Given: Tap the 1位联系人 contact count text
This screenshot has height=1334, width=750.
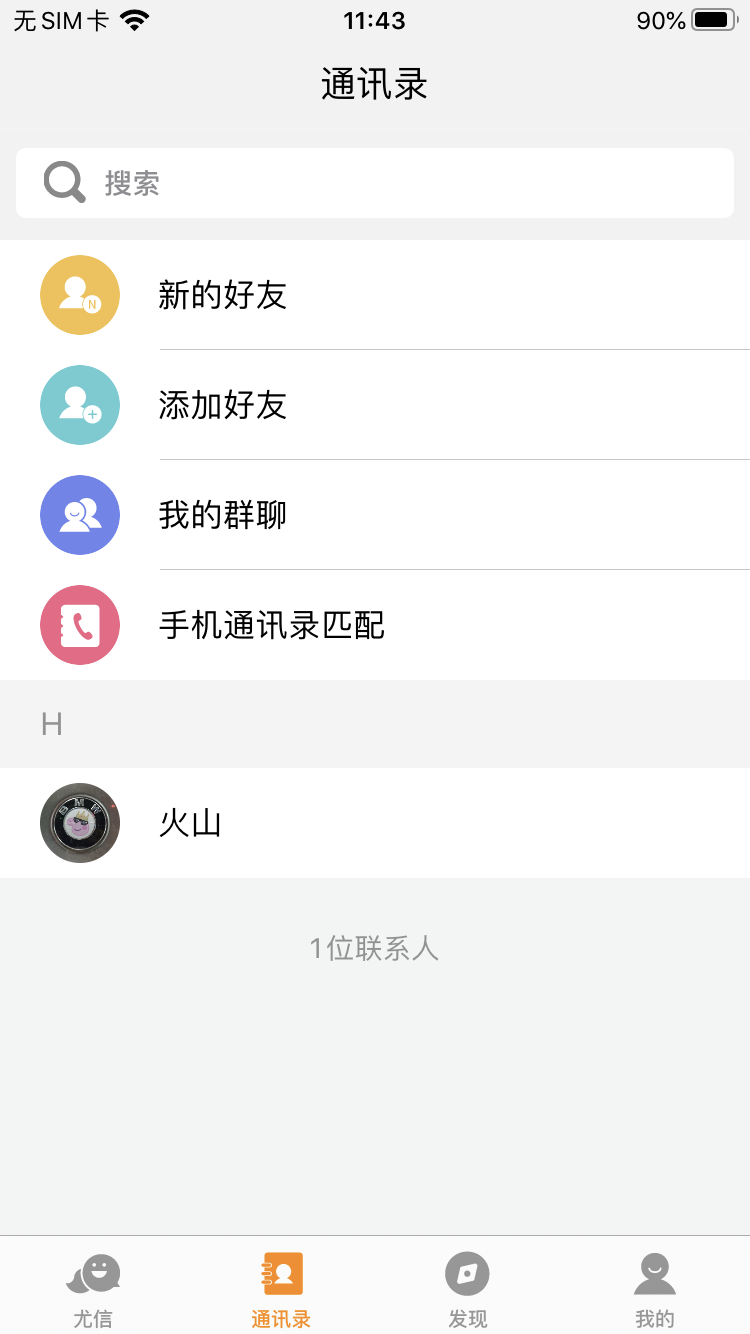Looking at the screenshot, I should [x=375, y=948].
